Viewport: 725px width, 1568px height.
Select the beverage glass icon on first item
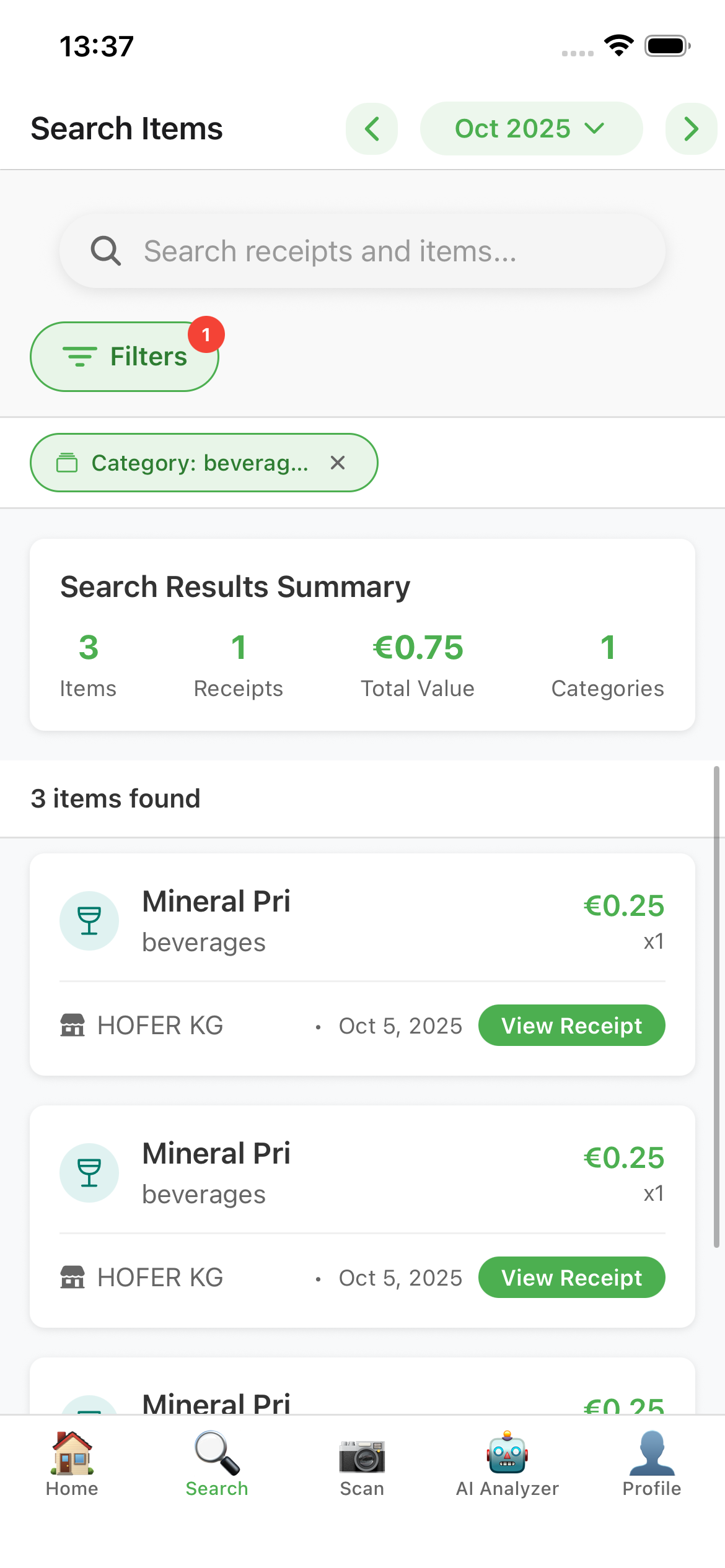tap(89, 921)
